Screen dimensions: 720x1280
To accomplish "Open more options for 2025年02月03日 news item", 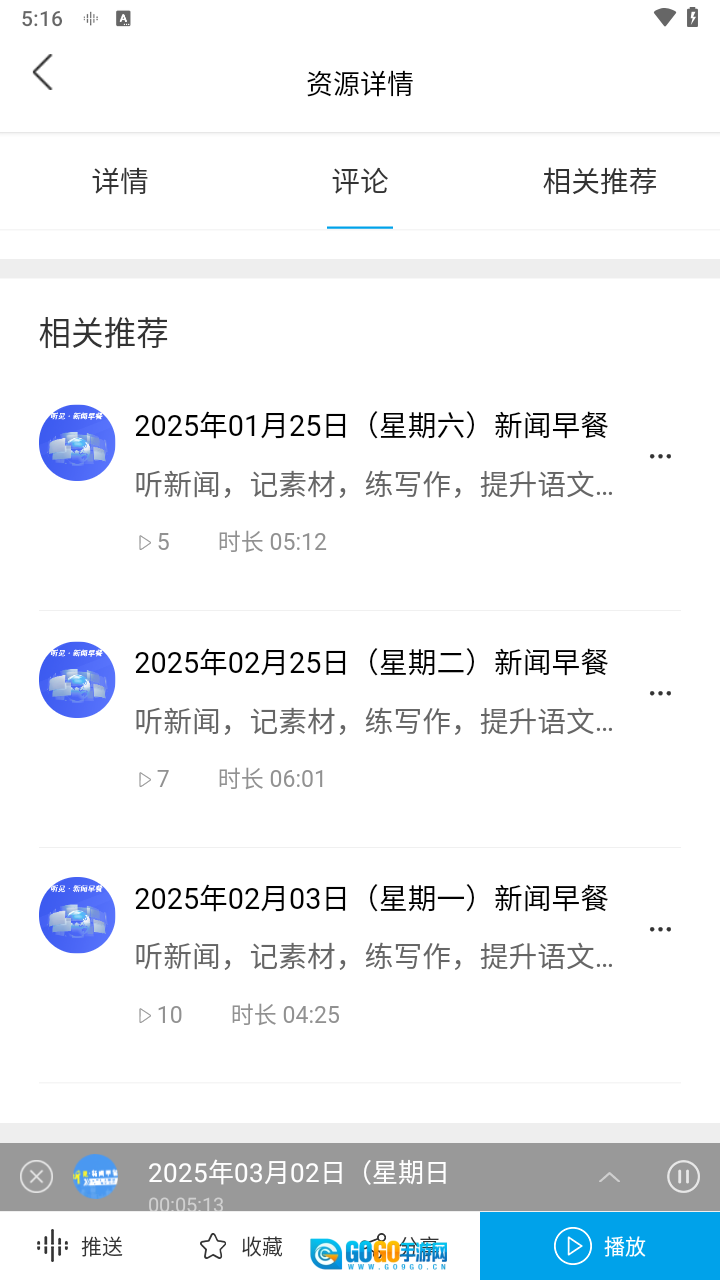I will [661, 928].
